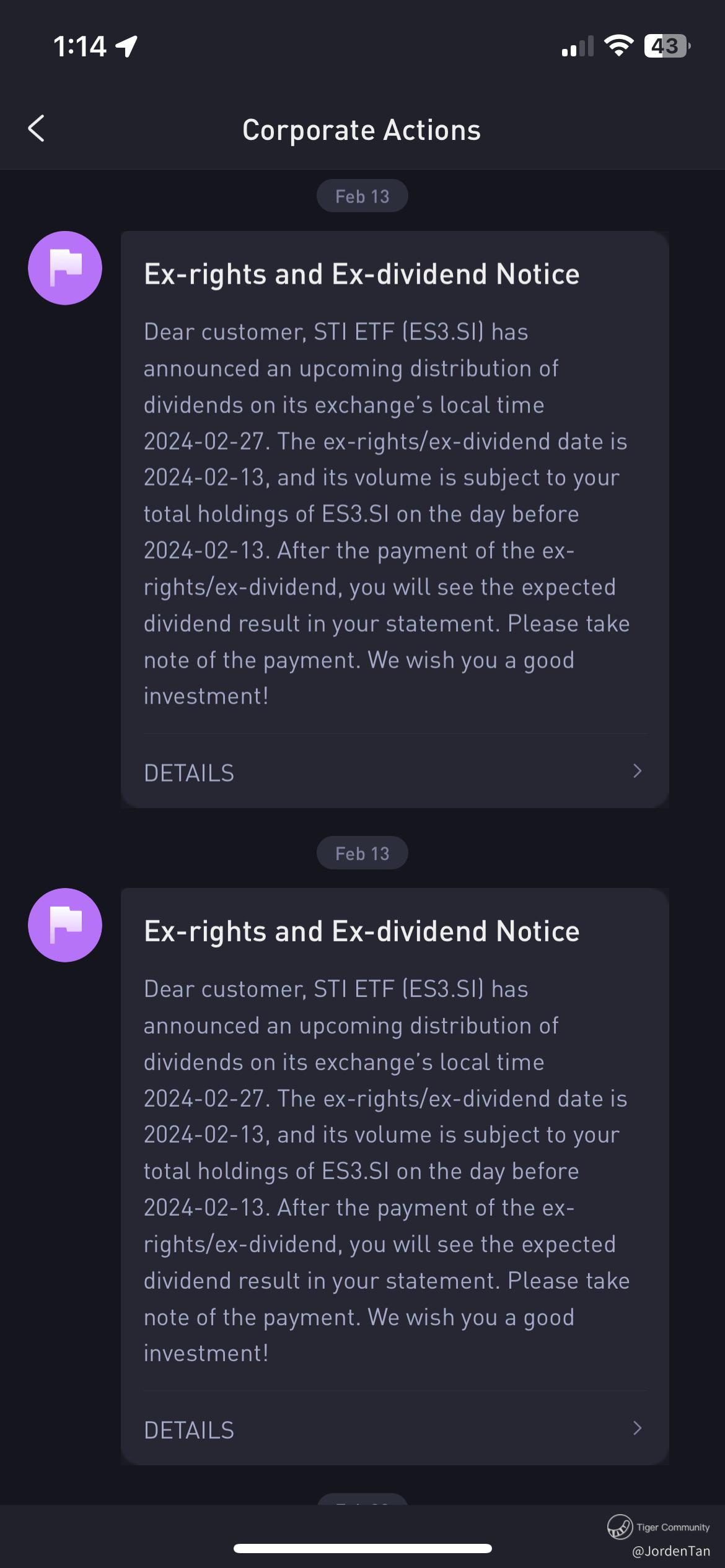Open DETAILS of the first ex-dividend notice
This screenshot has height=1568, width=725.
click(x=394, y=772)
